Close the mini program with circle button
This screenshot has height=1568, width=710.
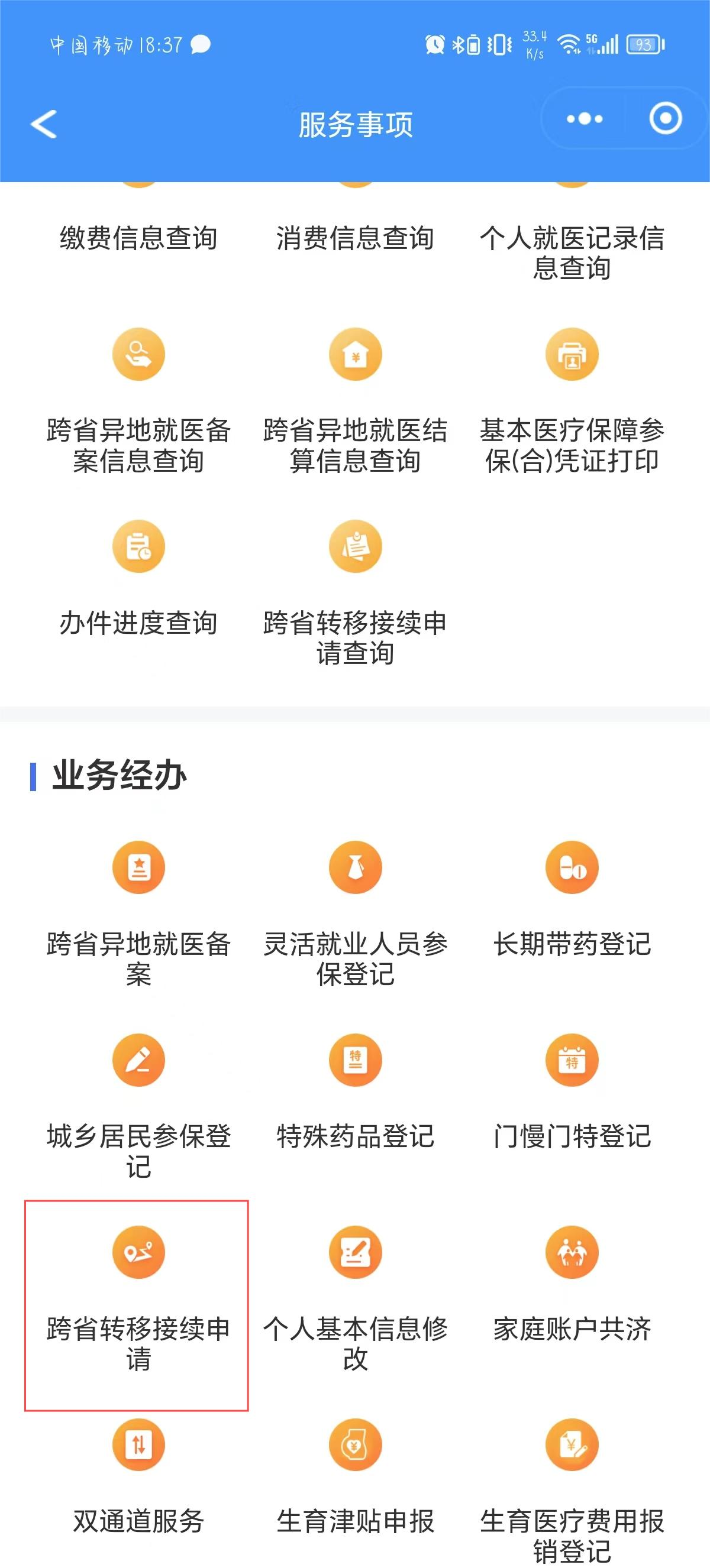665,119
